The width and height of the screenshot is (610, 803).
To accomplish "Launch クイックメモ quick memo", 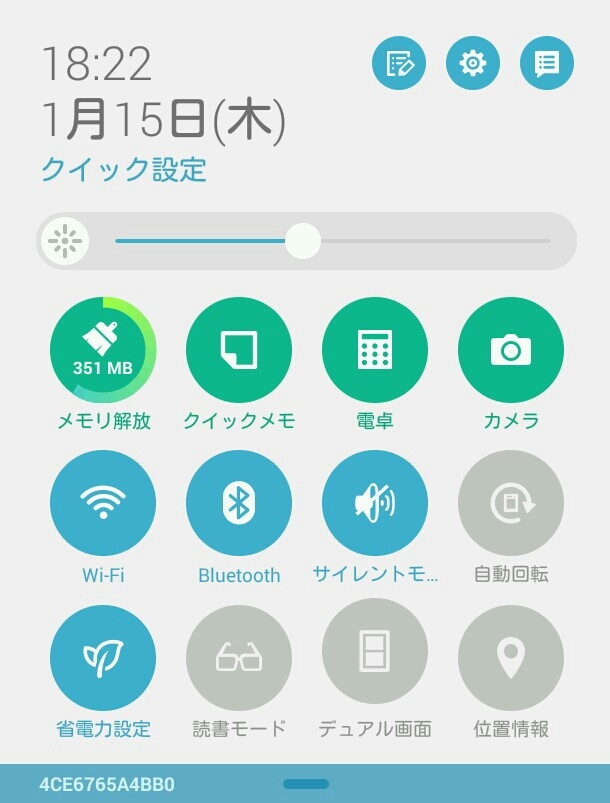I will tap(239, 350).
